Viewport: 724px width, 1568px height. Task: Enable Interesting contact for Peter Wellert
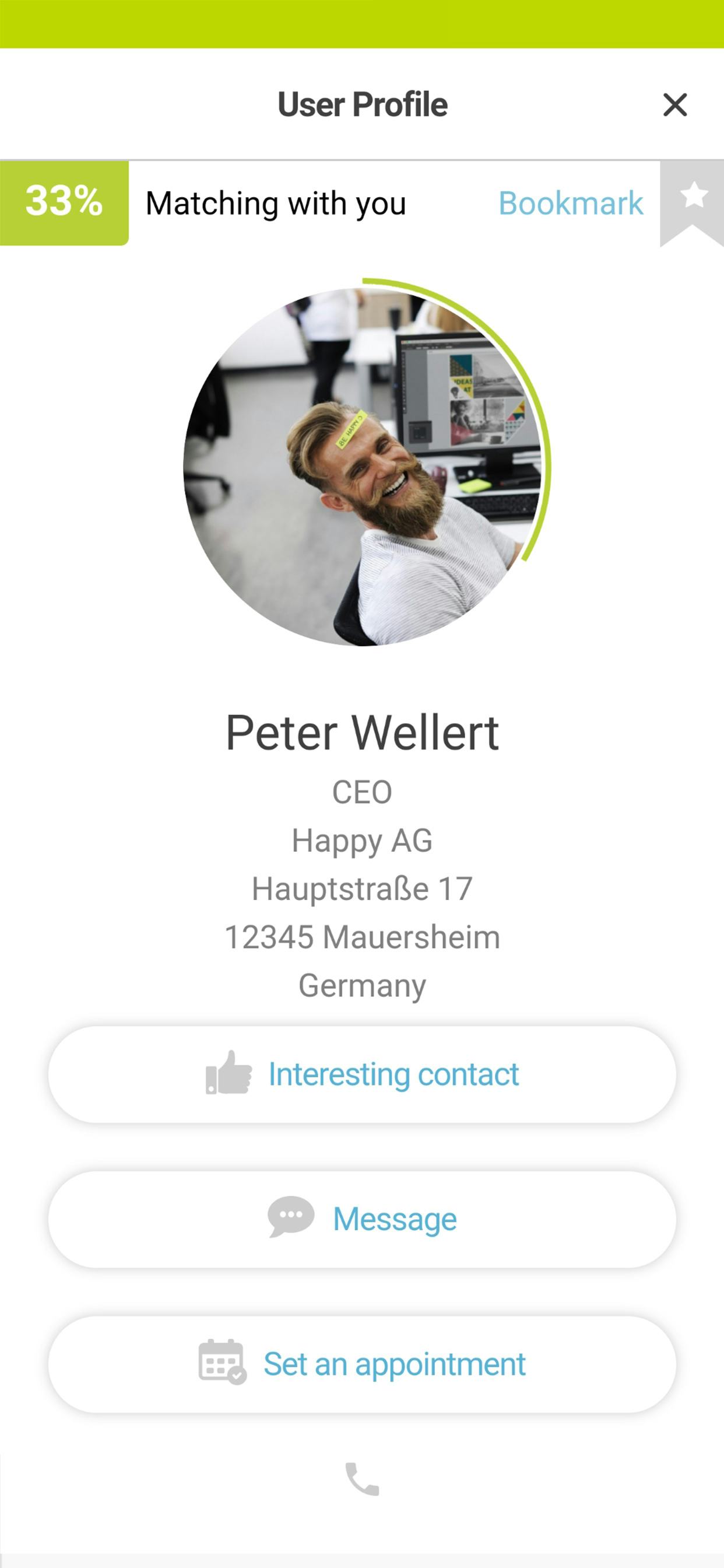click(x=361, y=1074)
